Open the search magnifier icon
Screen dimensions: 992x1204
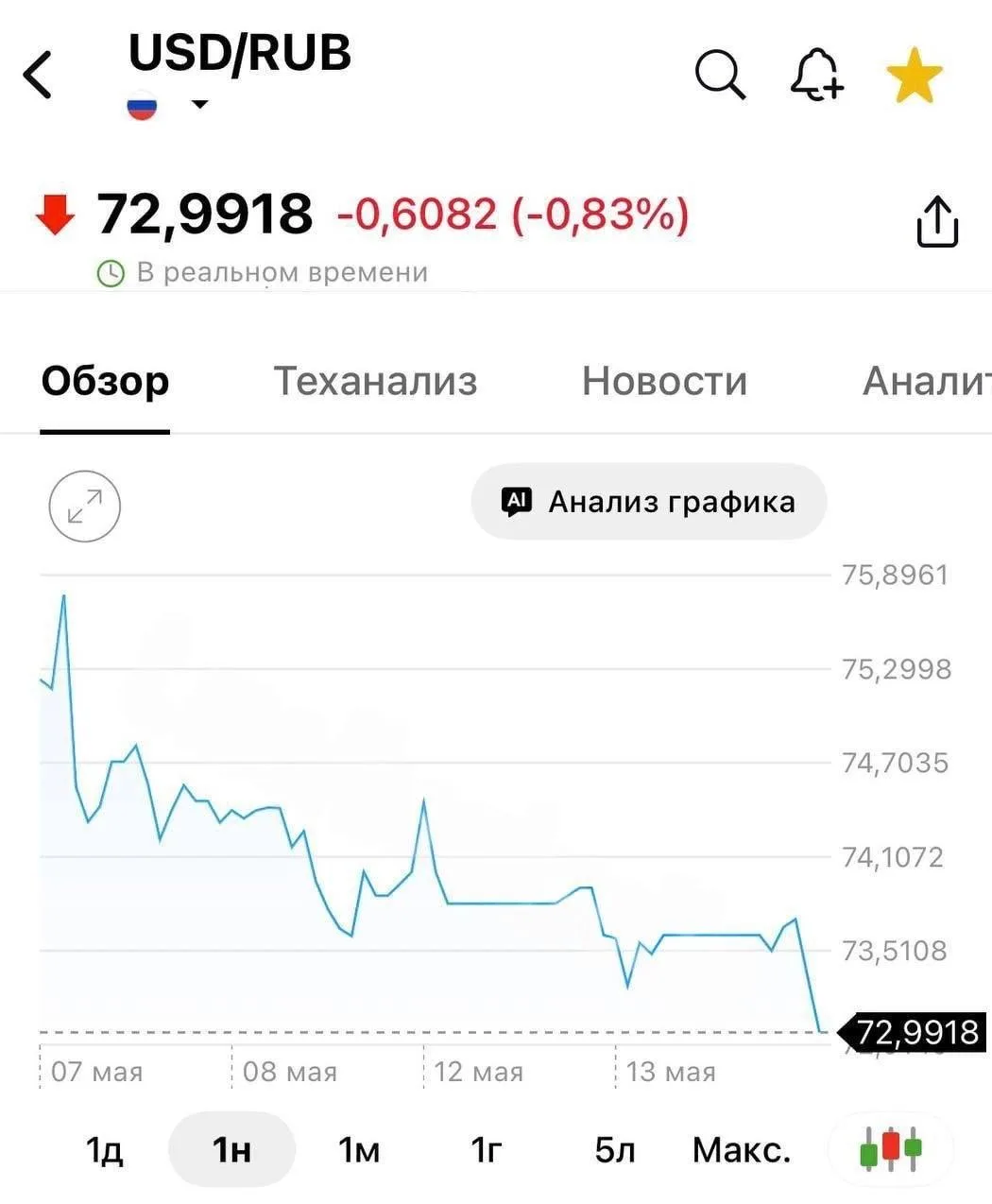(721, 75)
